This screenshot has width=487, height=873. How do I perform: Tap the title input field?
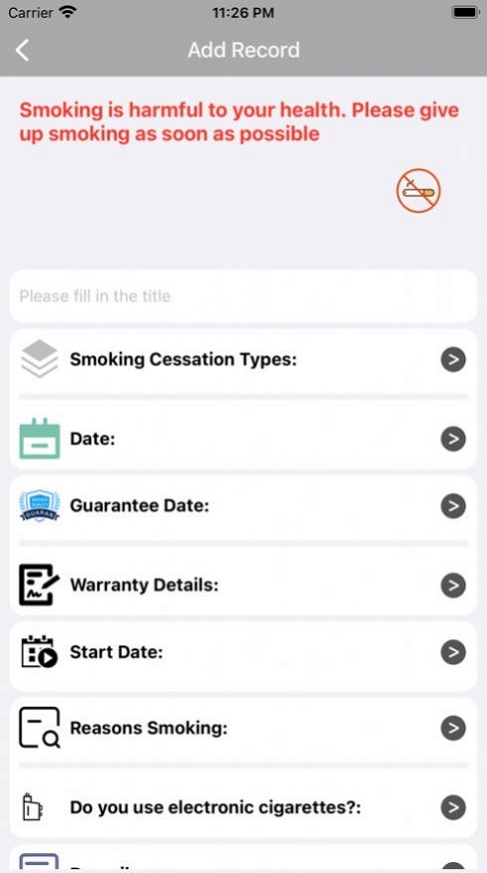pyautogui.click(x=243, y=296)
